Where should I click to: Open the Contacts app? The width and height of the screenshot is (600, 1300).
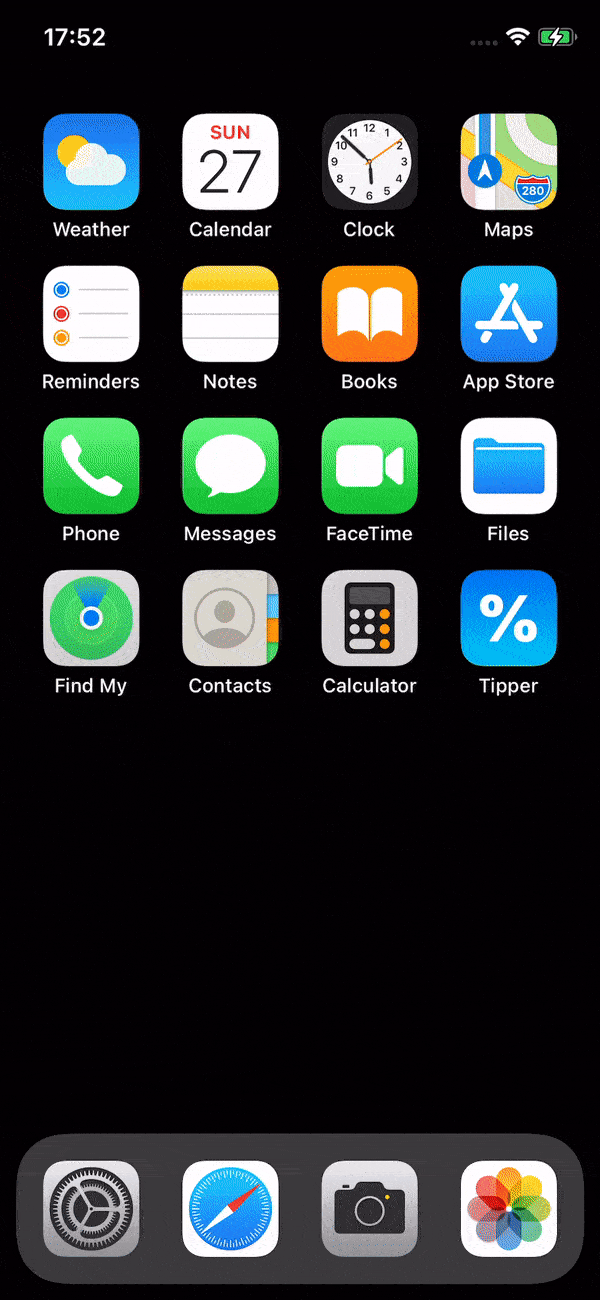[230, 618]
